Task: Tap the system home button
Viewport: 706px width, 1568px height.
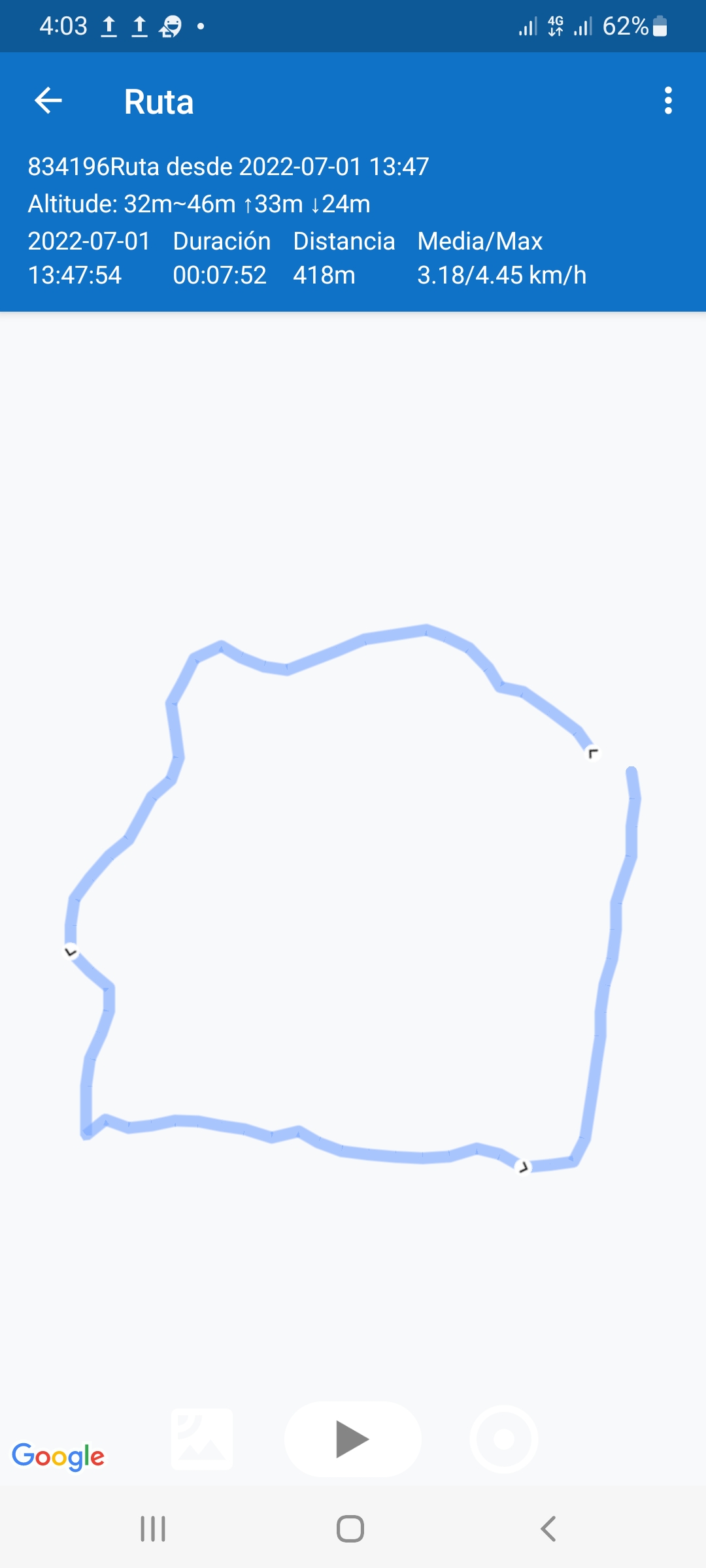Action: 350,1529
